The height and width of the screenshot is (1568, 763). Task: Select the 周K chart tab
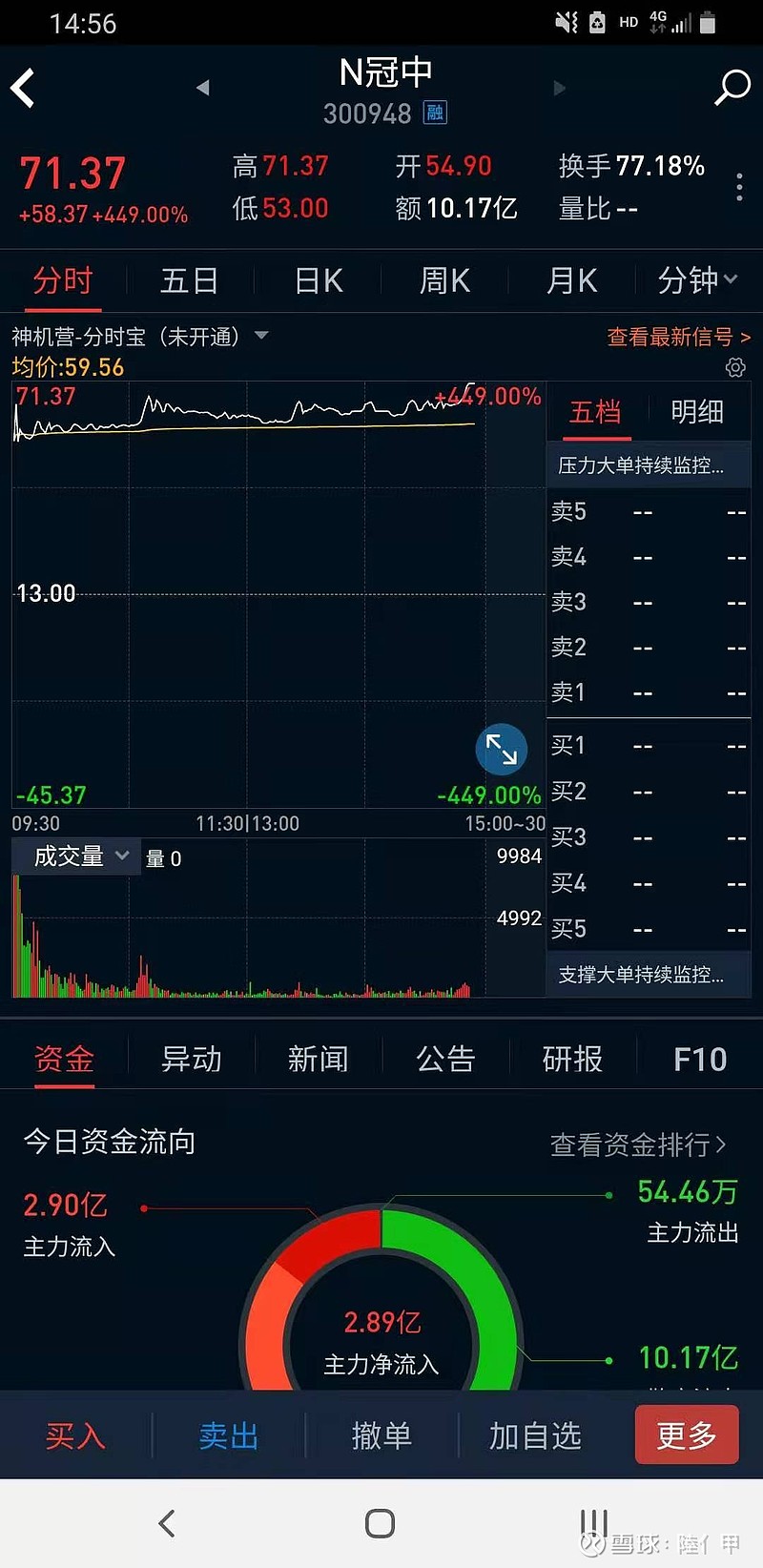pyautogui.click(x=444, y=281)
